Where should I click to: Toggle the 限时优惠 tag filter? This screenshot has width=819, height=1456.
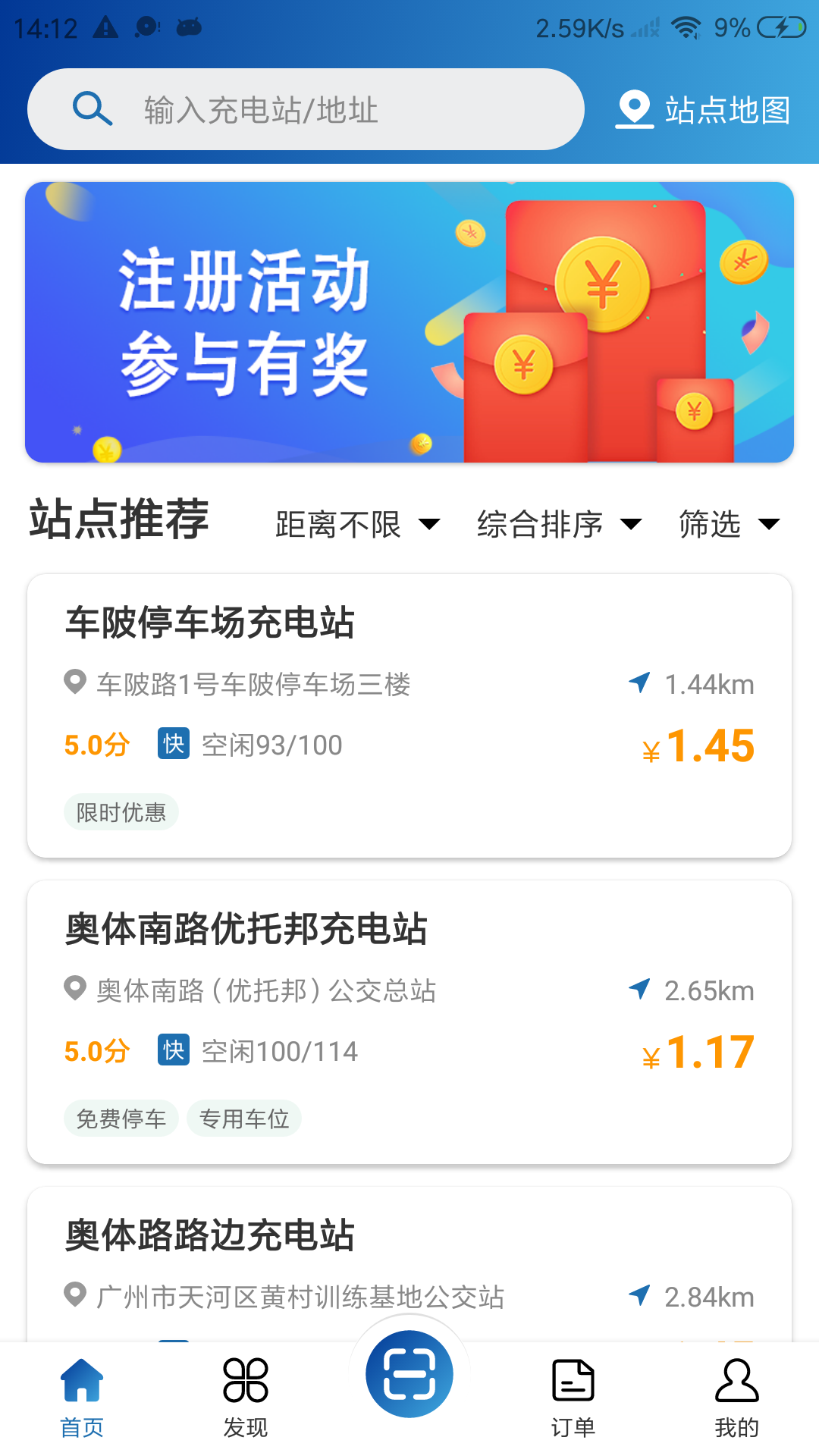coord(121,812)
